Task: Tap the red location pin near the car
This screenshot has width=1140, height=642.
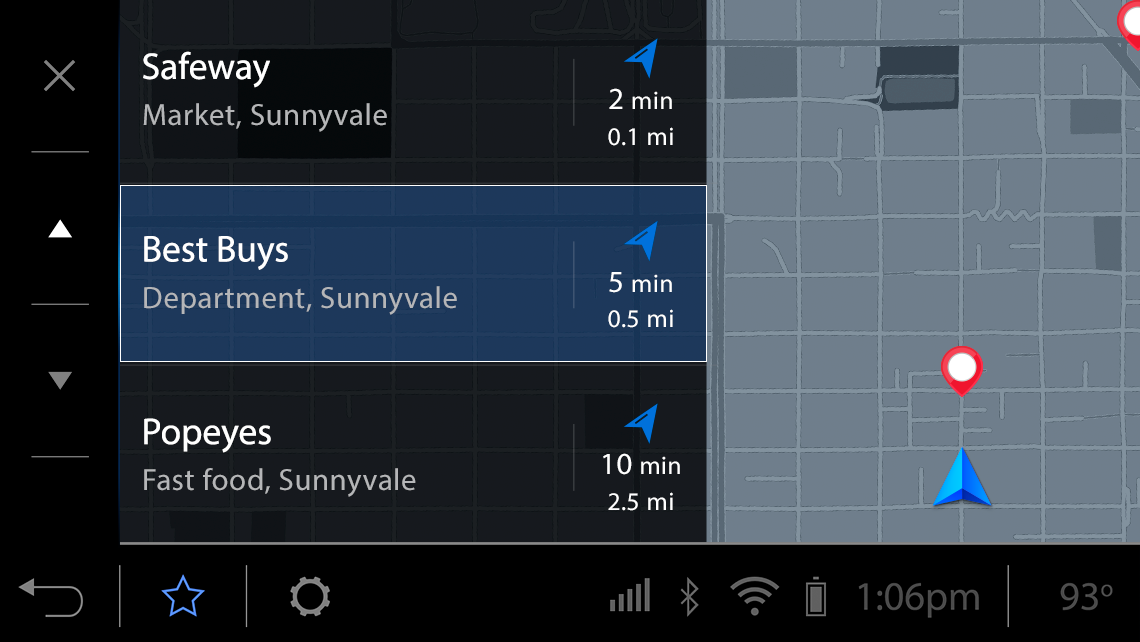Action: tap(961, 369)
